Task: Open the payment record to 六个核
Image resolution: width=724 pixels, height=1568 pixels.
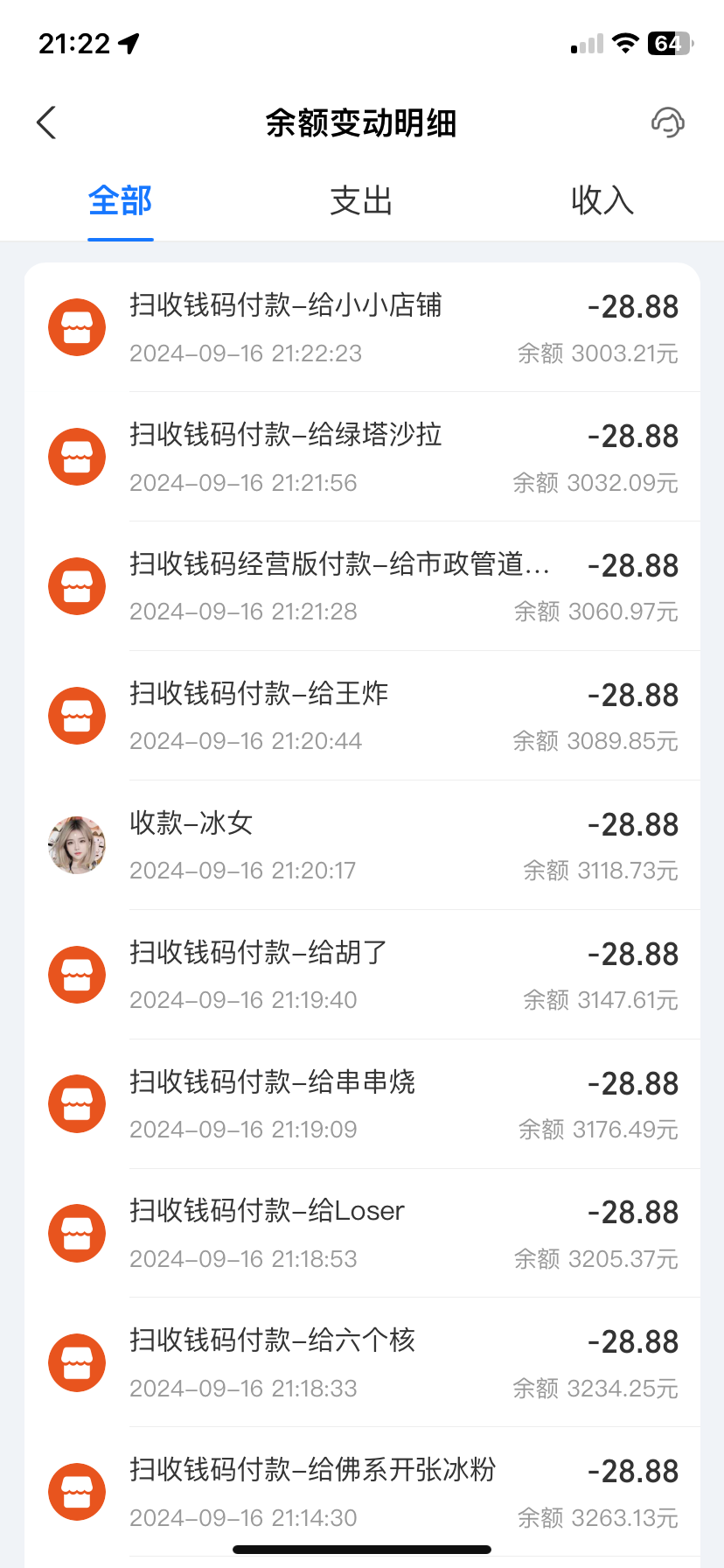Action: coord(362,1362)
